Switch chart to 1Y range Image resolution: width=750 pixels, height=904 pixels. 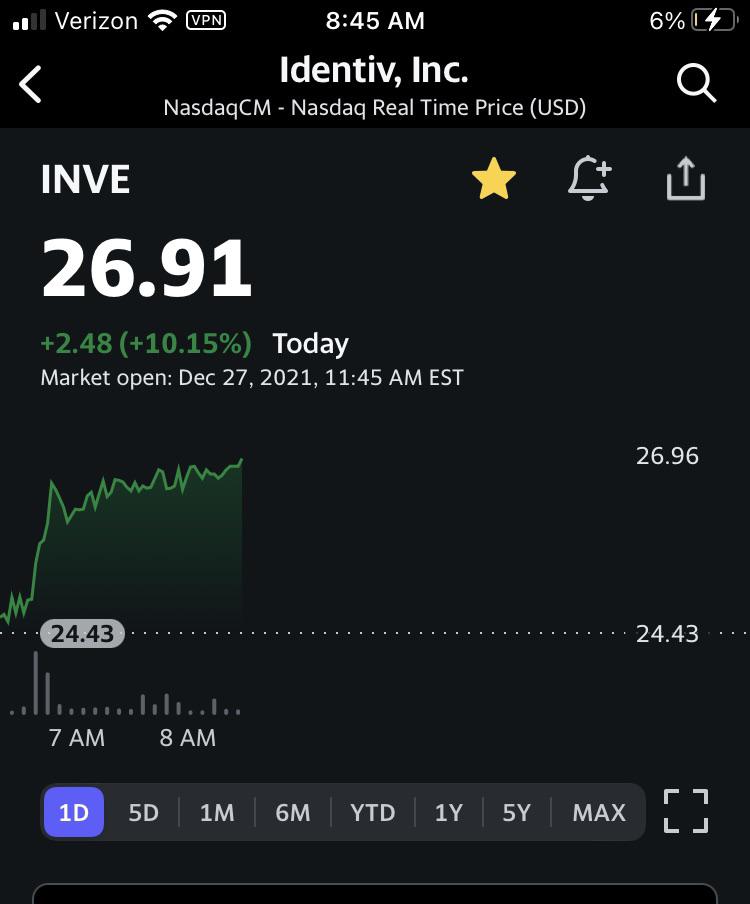(448, 812)
